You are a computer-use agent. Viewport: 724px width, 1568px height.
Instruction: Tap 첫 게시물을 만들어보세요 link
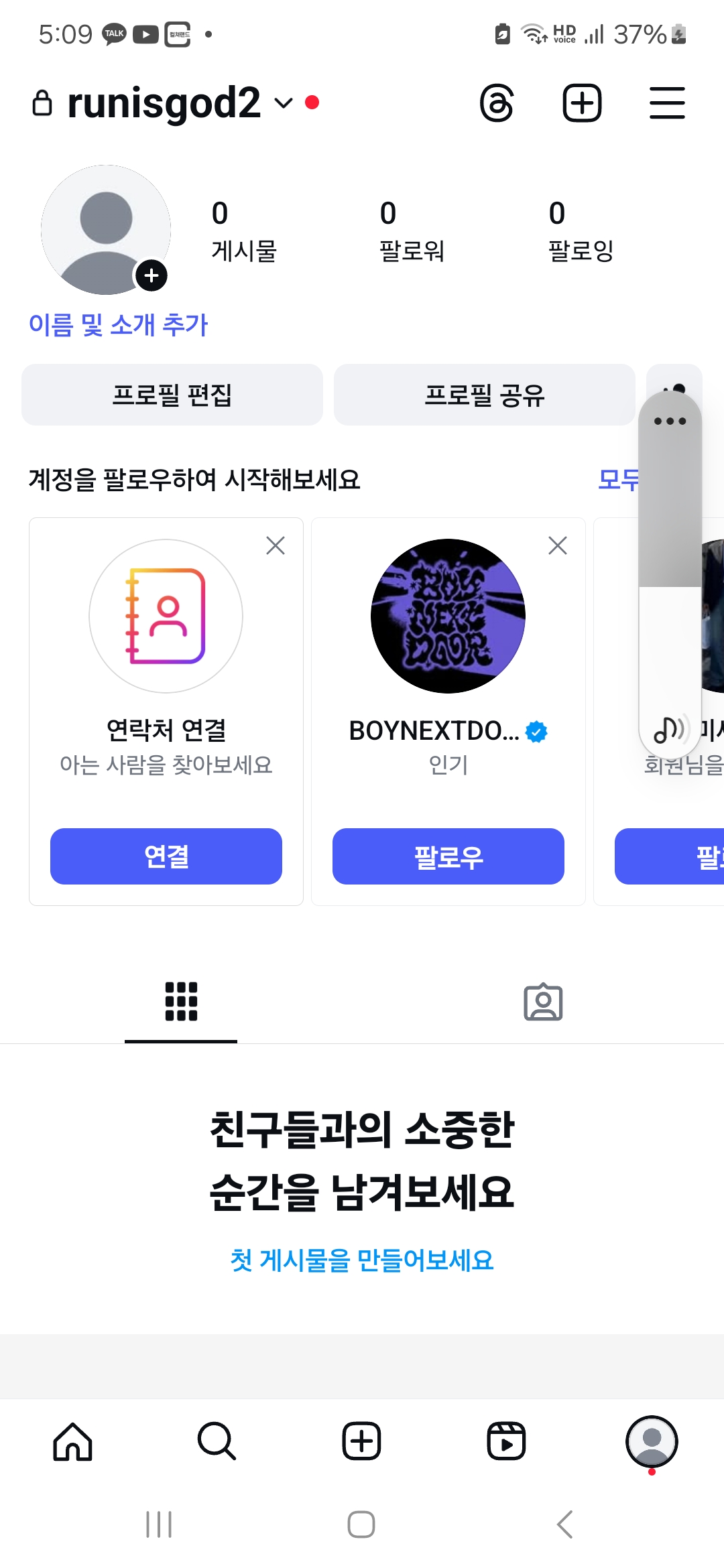pyautogui.click(x=362, y=1260)
